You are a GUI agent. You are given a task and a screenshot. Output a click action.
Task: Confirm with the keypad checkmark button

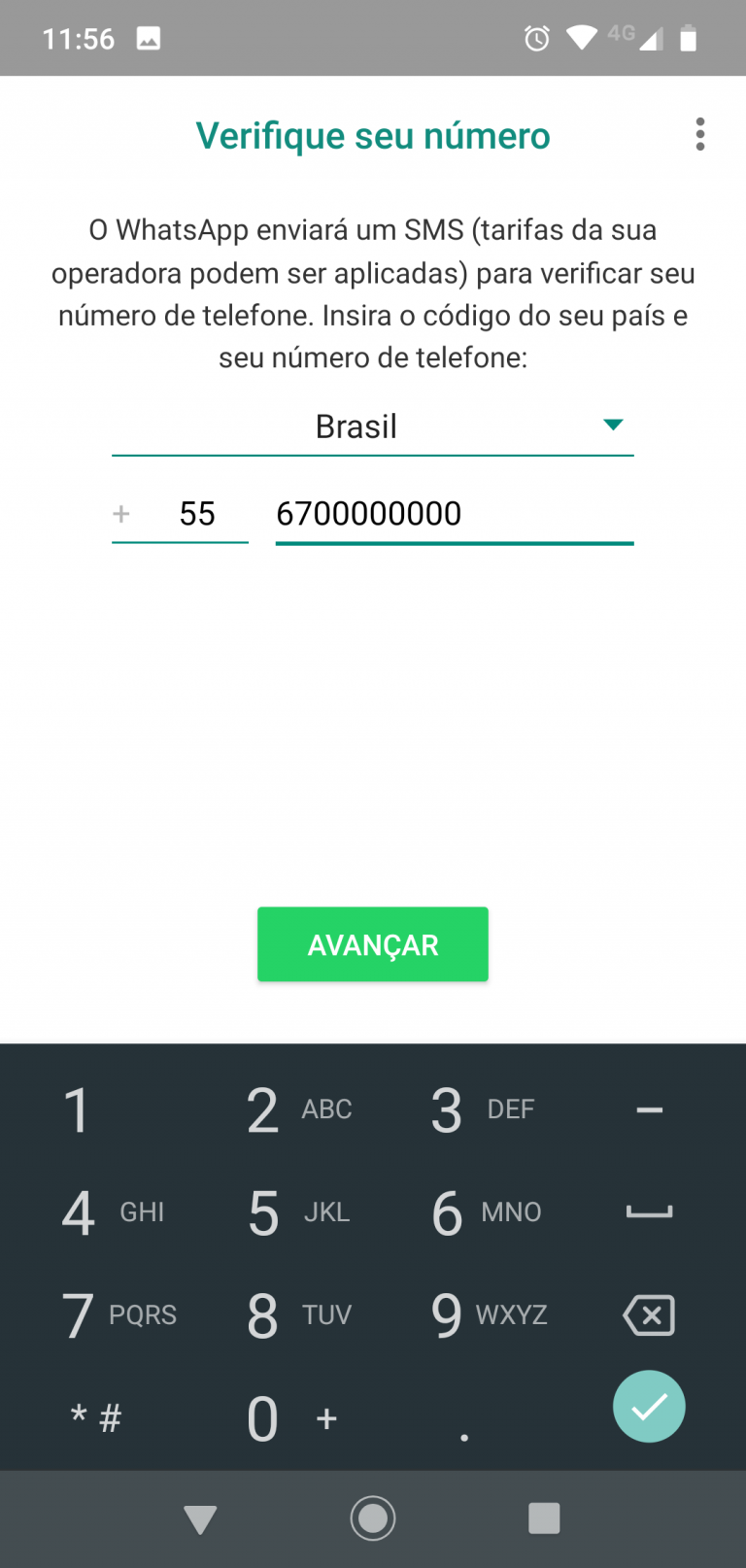tap(649, 1407)
